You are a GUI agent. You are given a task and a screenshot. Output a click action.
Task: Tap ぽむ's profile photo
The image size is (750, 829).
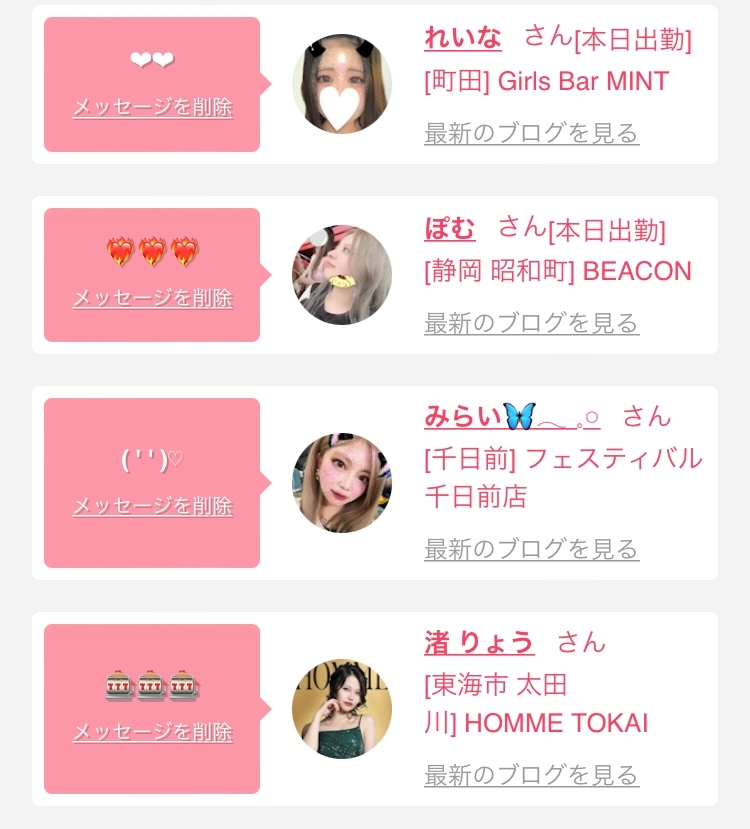(x=342, y=275)
